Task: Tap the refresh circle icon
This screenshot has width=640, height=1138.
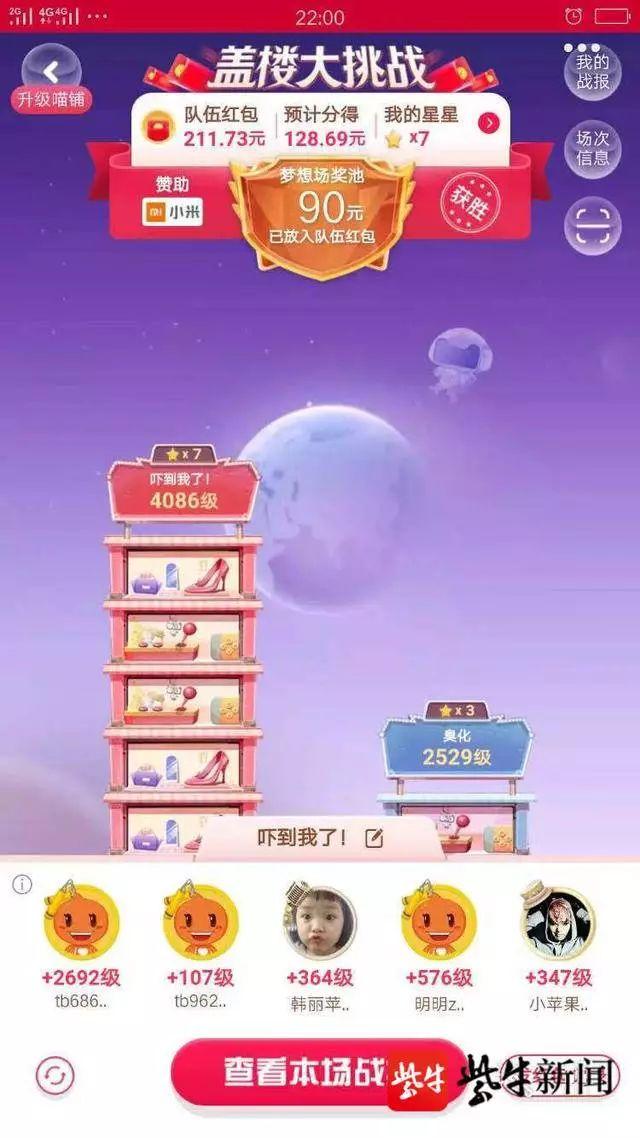Action: click(55, 1076)
